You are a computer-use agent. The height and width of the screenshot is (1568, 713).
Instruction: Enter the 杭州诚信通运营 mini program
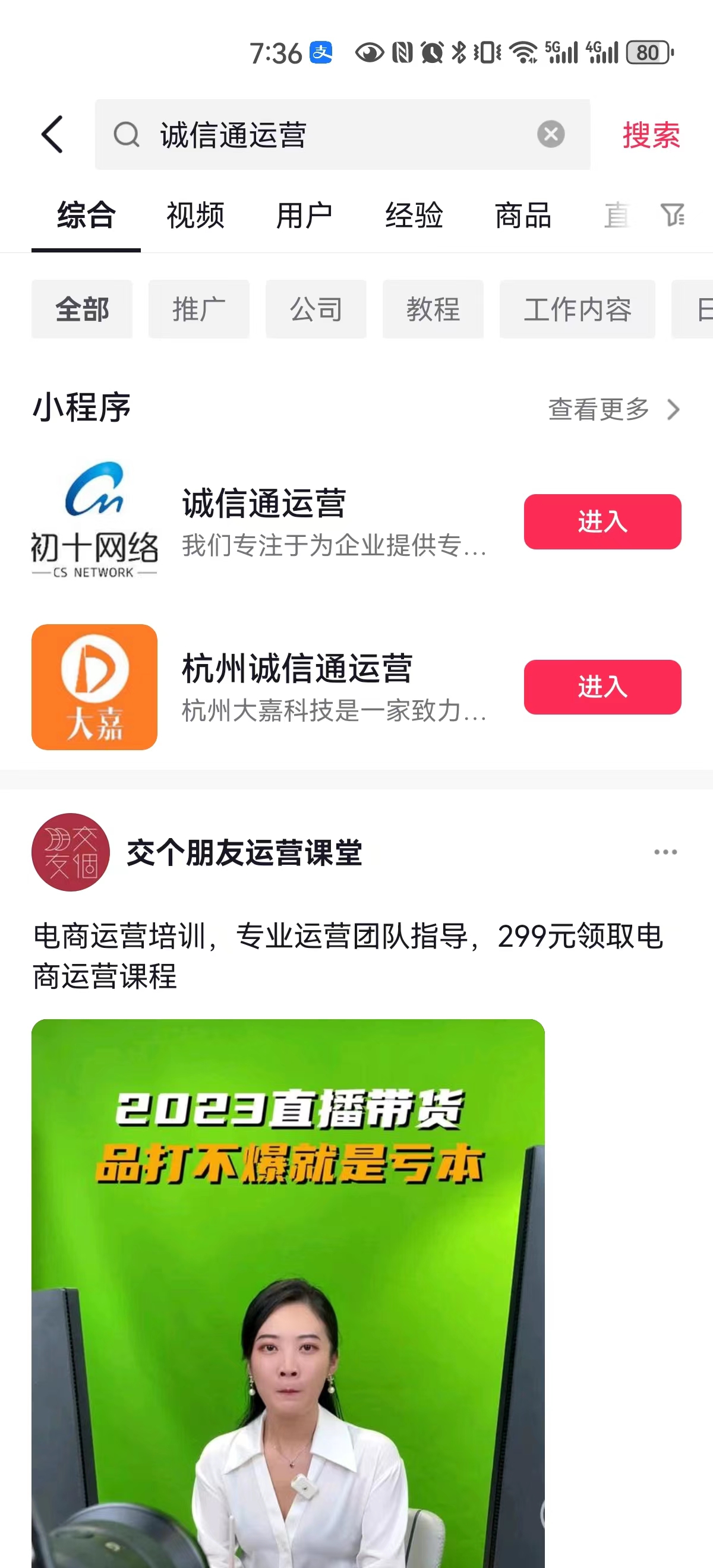(x=601, y=687)
